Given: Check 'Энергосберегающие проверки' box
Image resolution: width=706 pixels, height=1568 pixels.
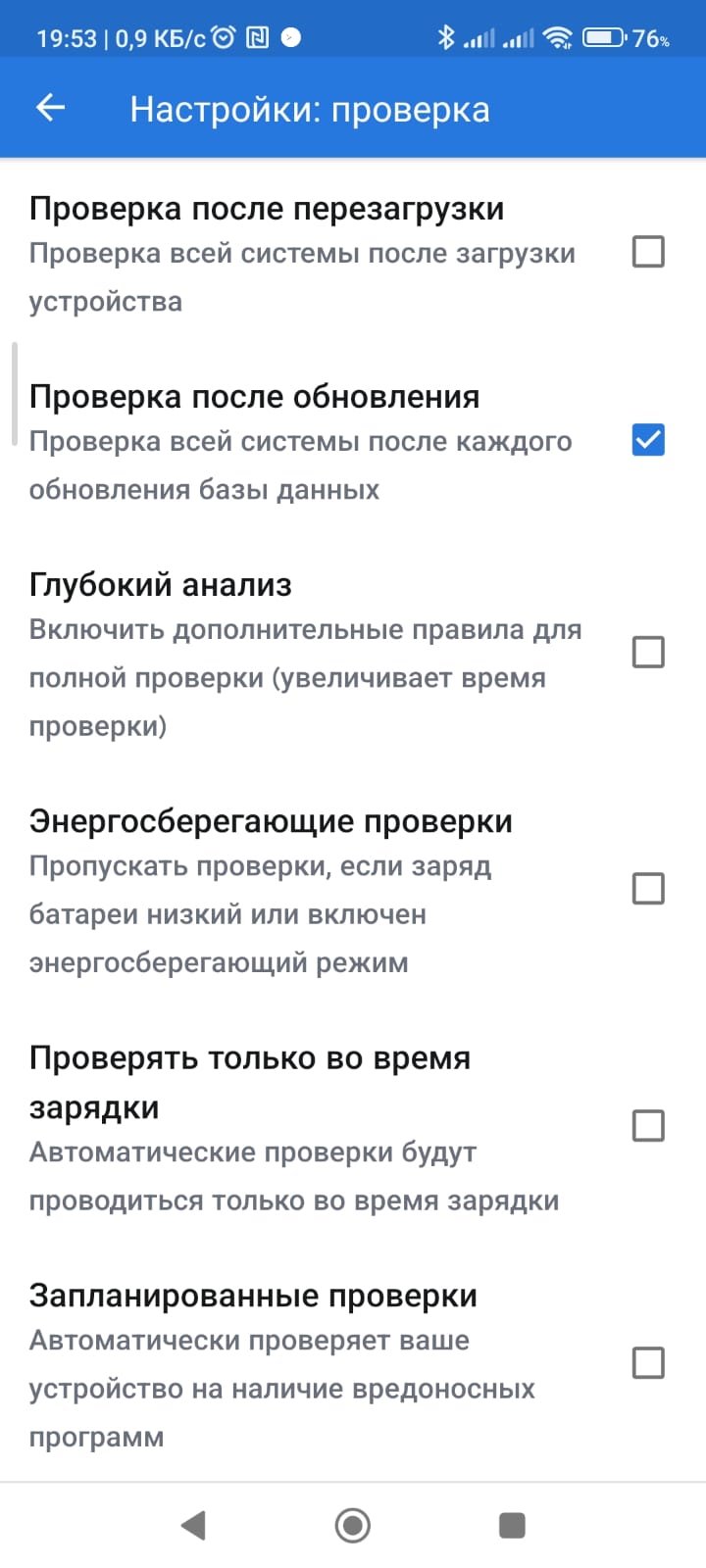Looking at the screenshot, I should click(648, 889).
